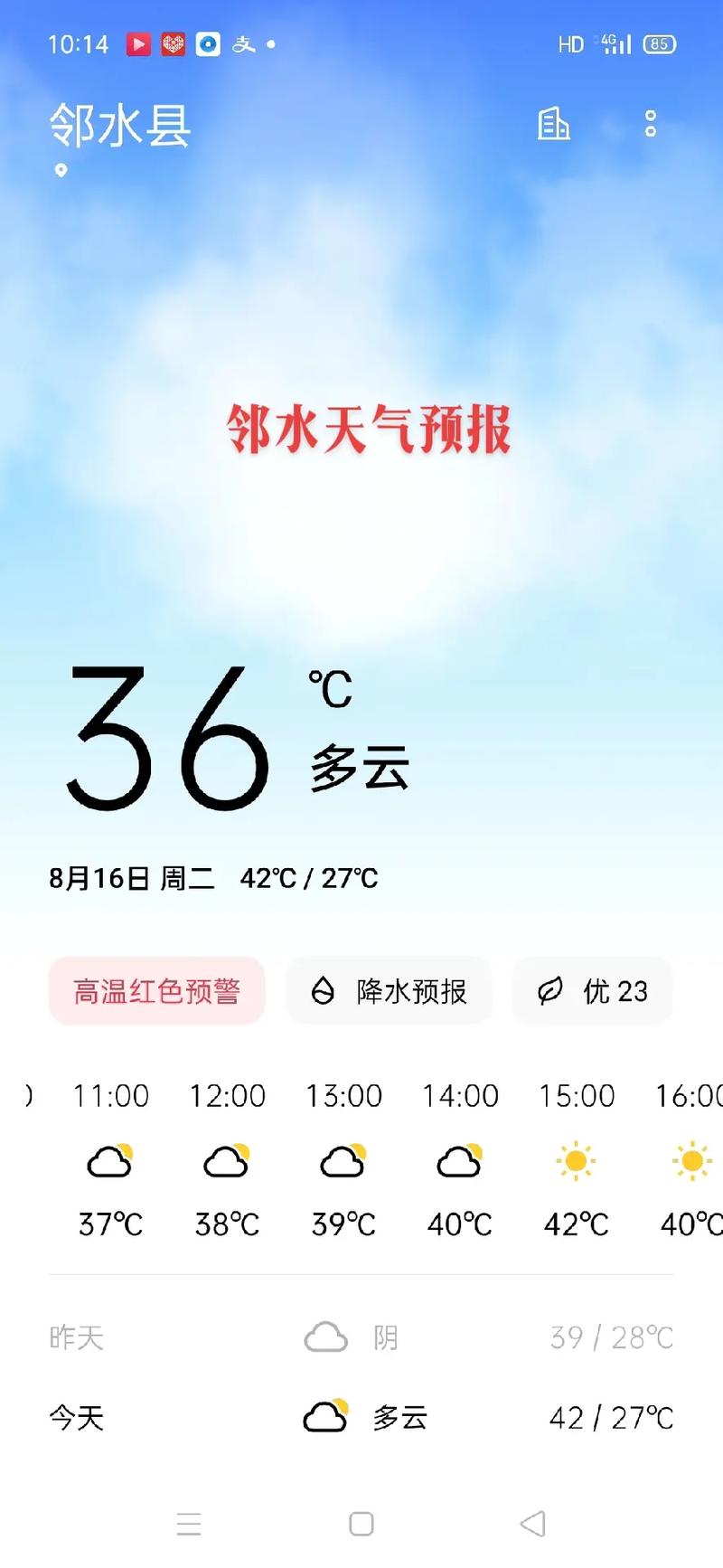Open city management with the building icon
Image resolution: width=723 pixels, height=1568 pixels.
(x=554, y=126)
